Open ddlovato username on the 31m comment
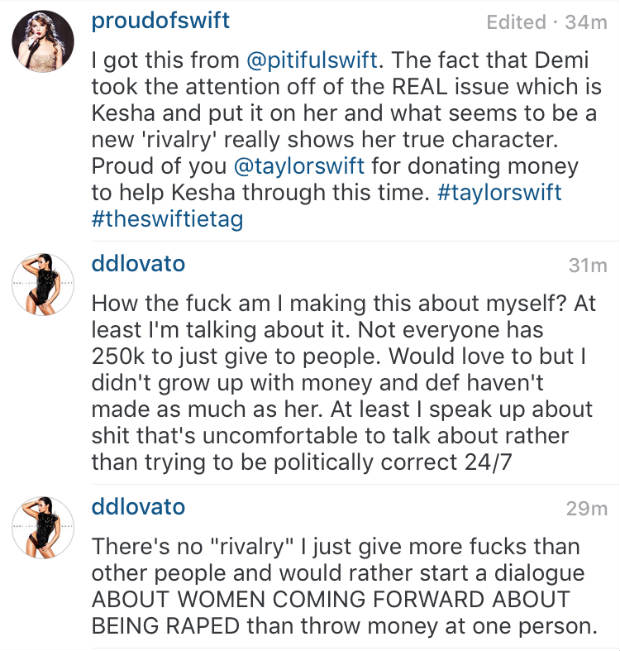620x651 pixels. 138,264
